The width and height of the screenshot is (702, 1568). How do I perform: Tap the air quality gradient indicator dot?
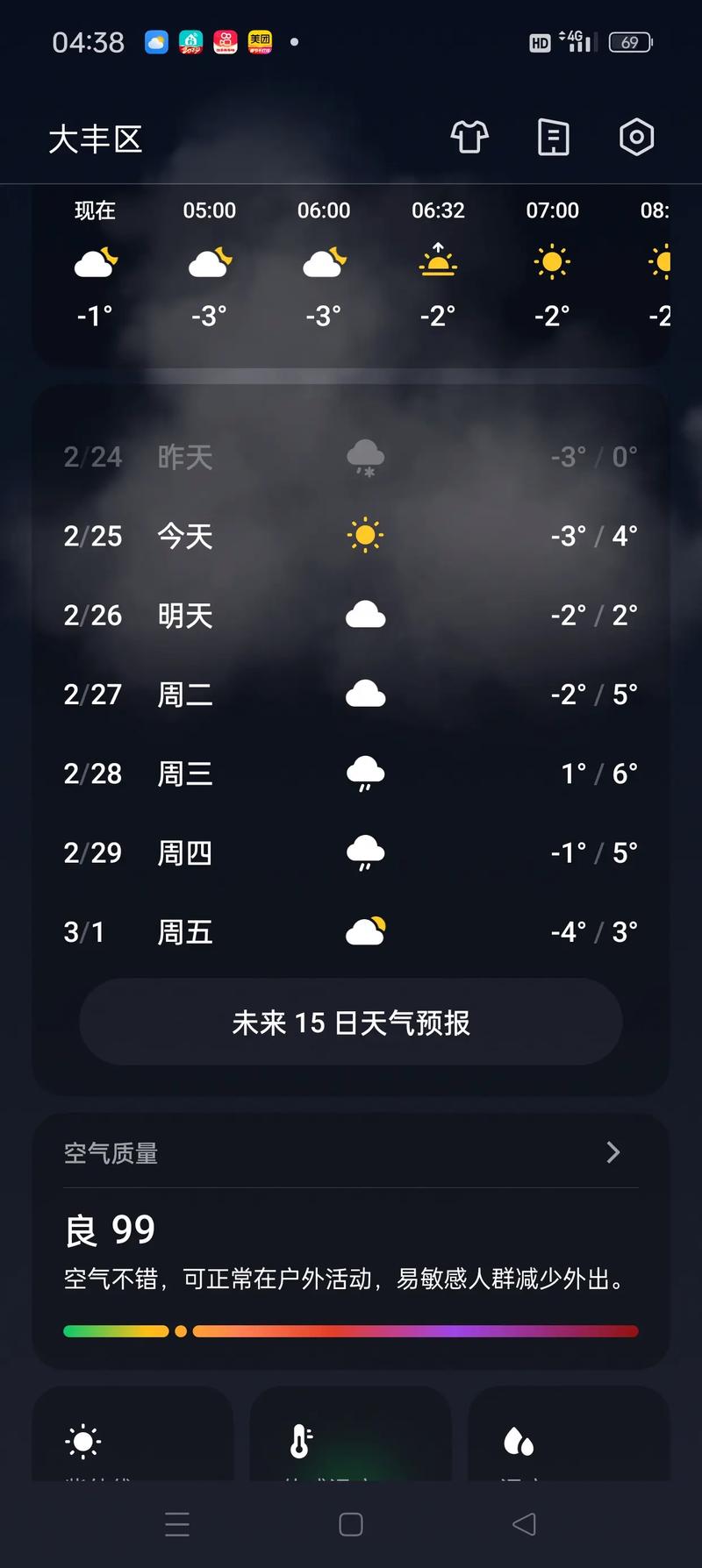(182, 1331)
